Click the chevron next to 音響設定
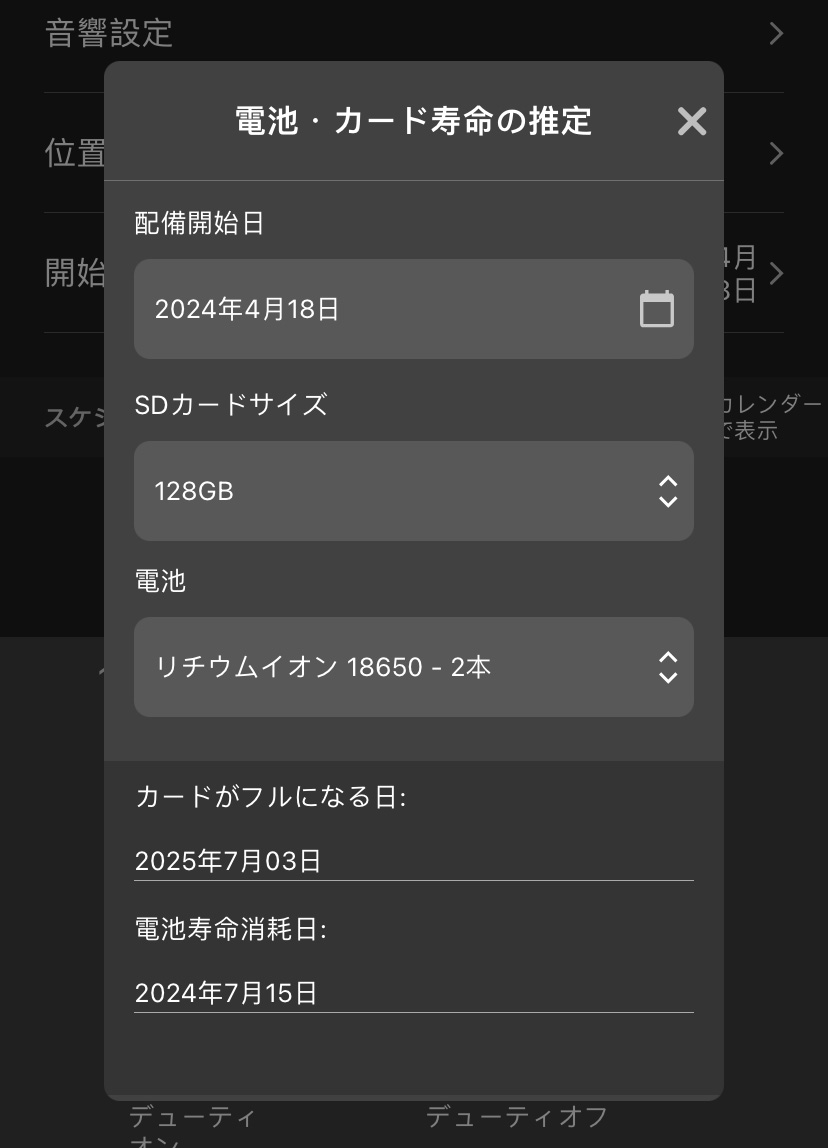The height and width of the screenshot is (1148, 828). (776, 33)
